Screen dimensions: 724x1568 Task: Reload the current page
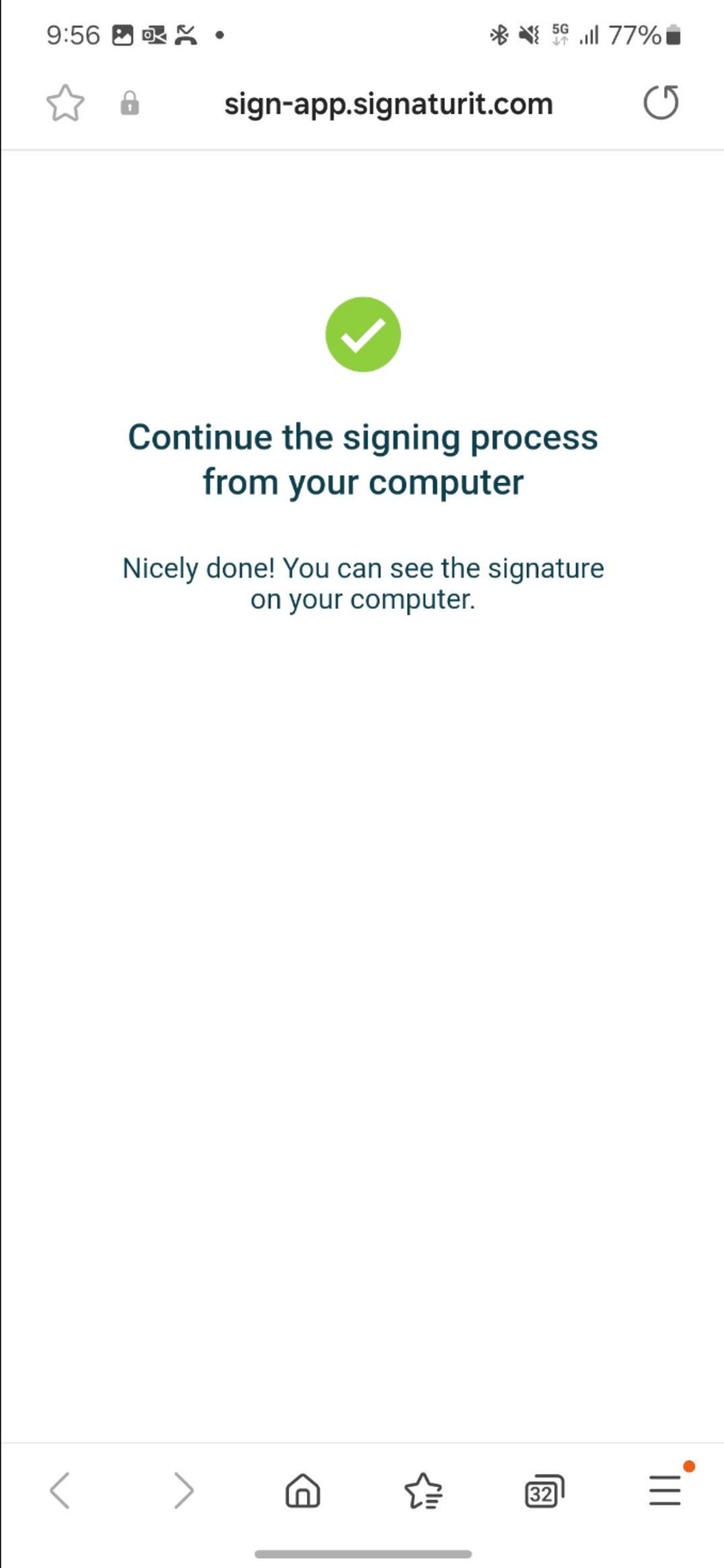[661, 102]
